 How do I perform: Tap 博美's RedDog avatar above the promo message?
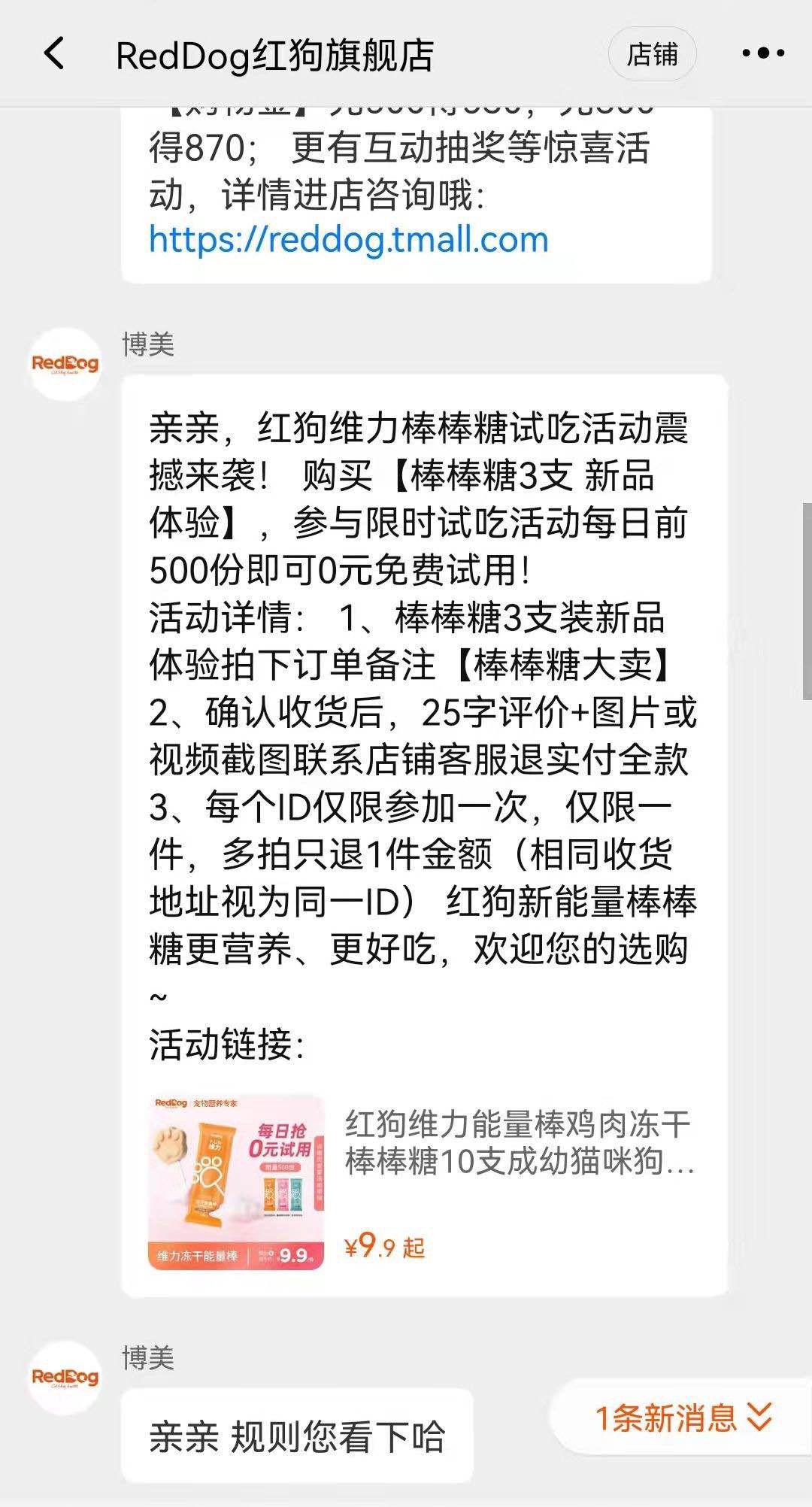click(65, 364)
